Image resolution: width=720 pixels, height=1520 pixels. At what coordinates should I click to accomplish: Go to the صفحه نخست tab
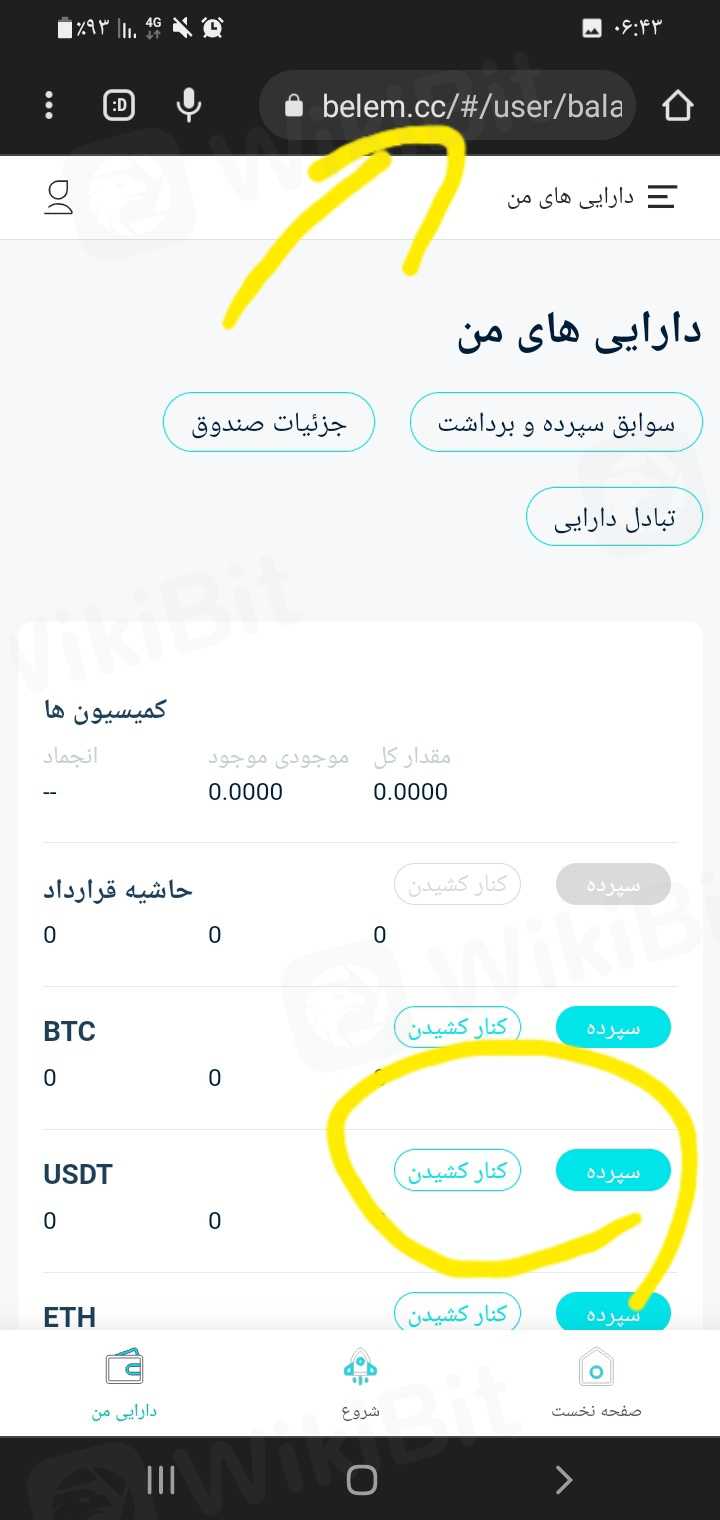(596, 1383)
